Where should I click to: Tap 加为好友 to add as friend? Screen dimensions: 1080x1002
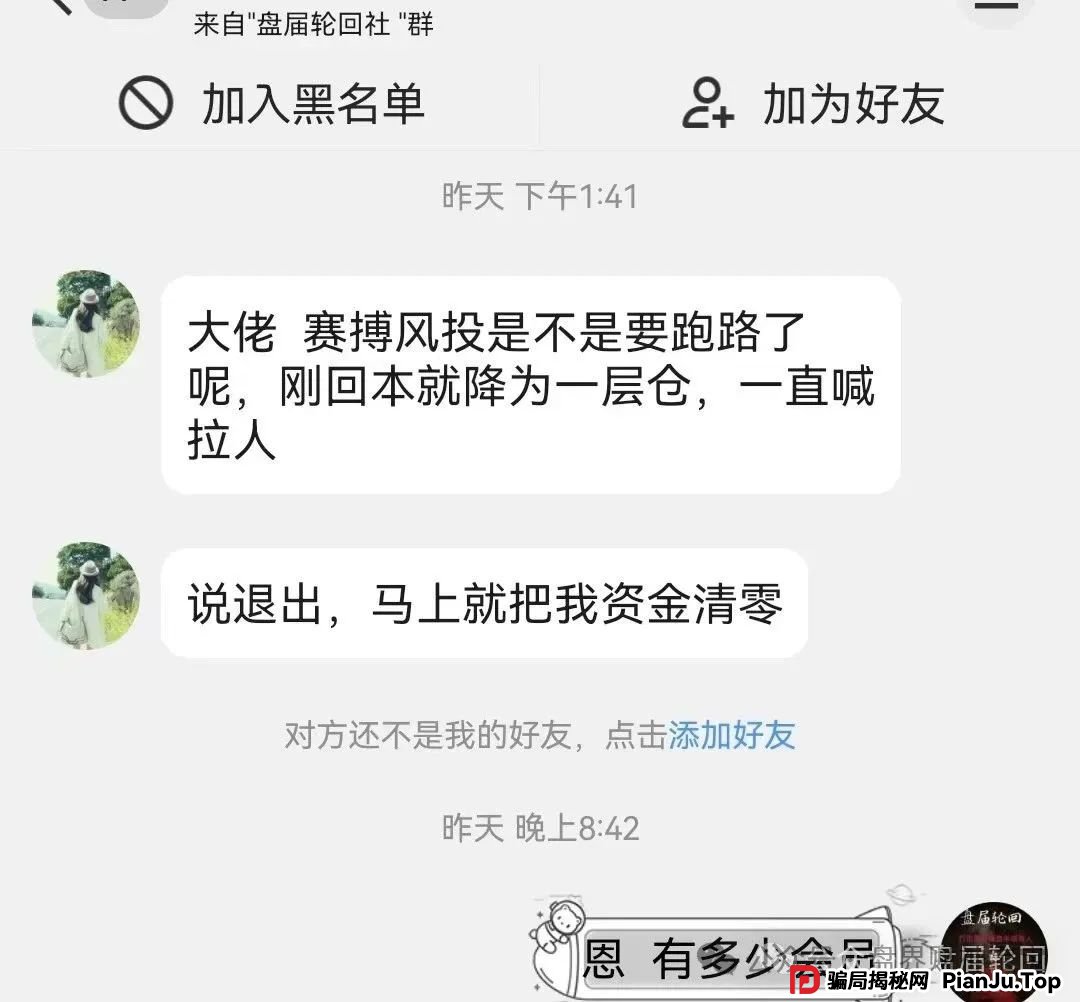(x=812, y=104)
